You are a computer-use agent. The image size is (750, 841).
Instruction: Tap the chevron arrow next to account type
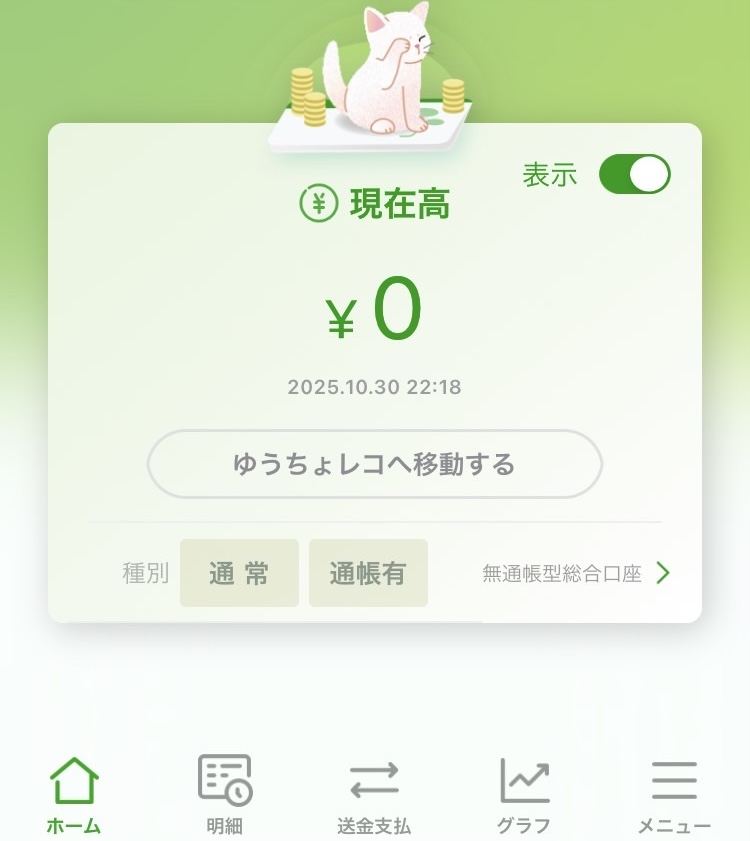[x=663, y=572]
